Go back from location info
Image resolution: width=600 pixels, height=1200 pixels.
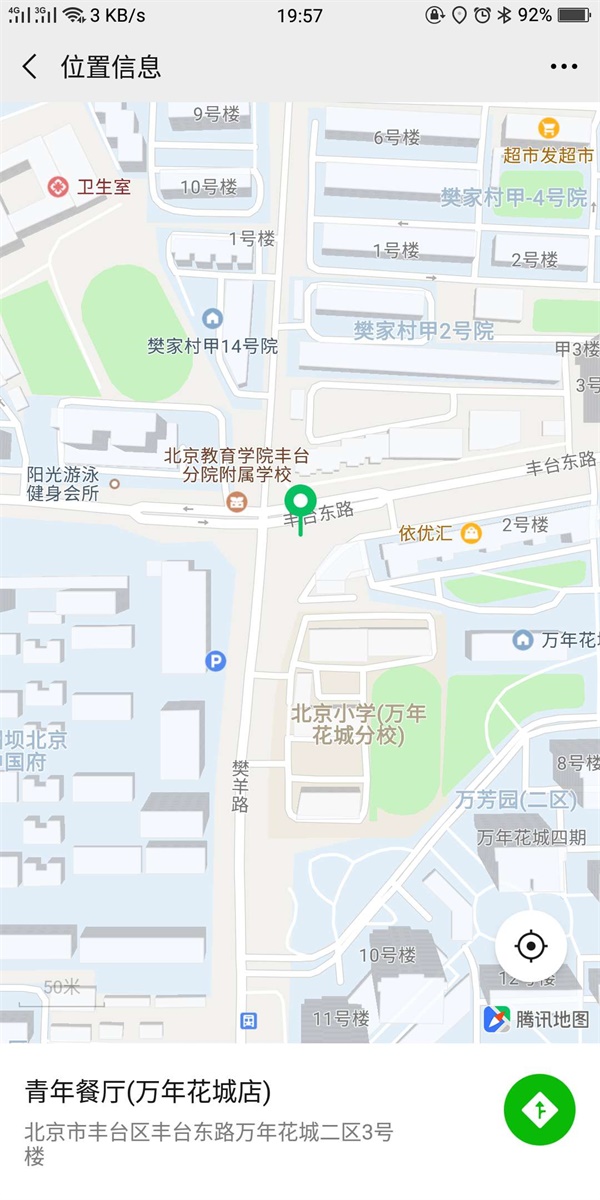point(30,67)
